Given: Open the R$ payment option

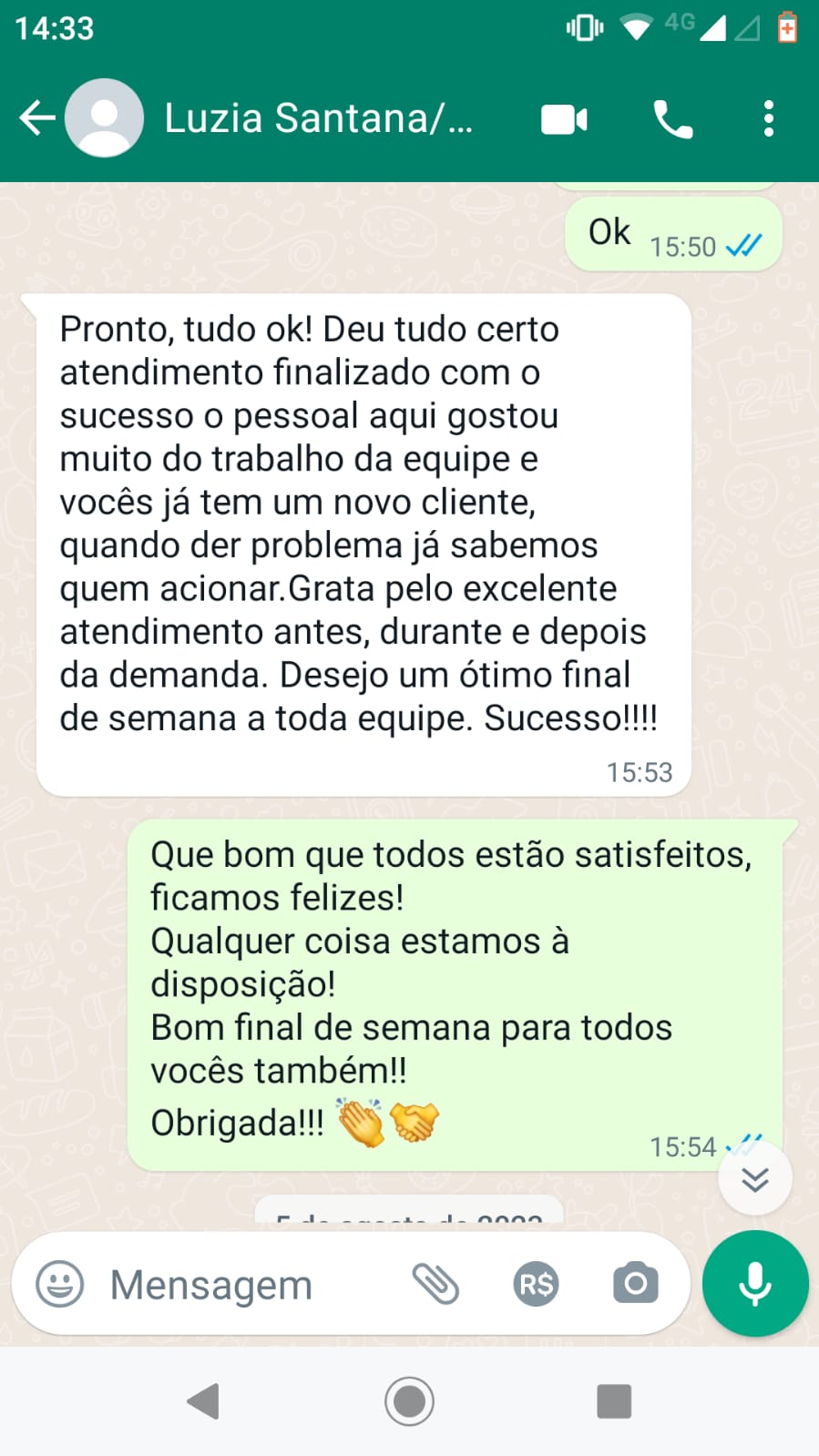Looking at the screenshot, I should point(536,1284).
